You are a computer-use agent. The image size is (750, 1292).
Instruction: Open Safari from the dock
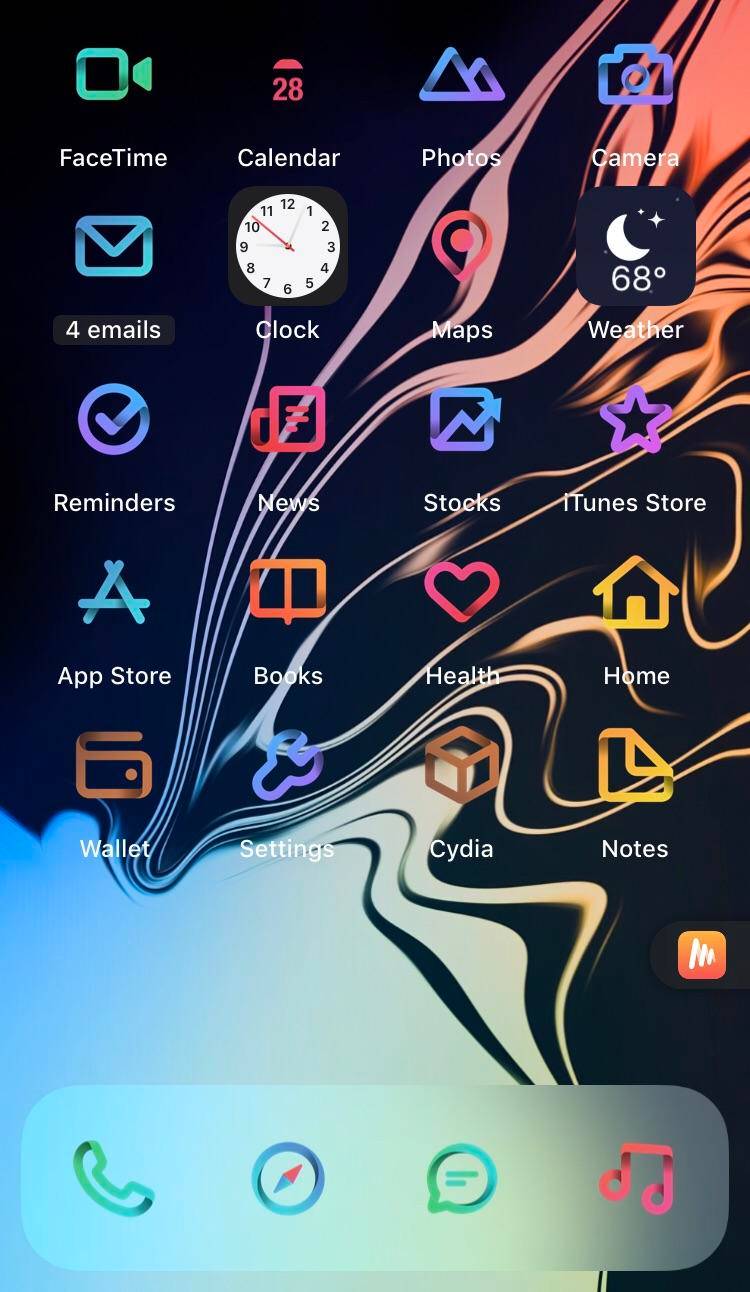[287, 1178]
